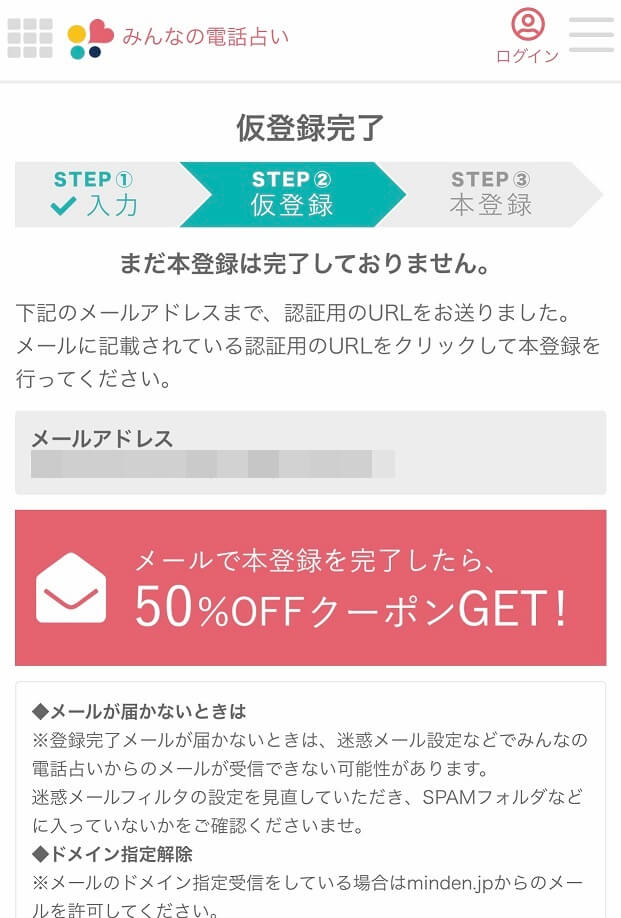Tap the 50%OFFクーポンGET banner
This screenshot has width=621, height=918.
pos(310,588)
